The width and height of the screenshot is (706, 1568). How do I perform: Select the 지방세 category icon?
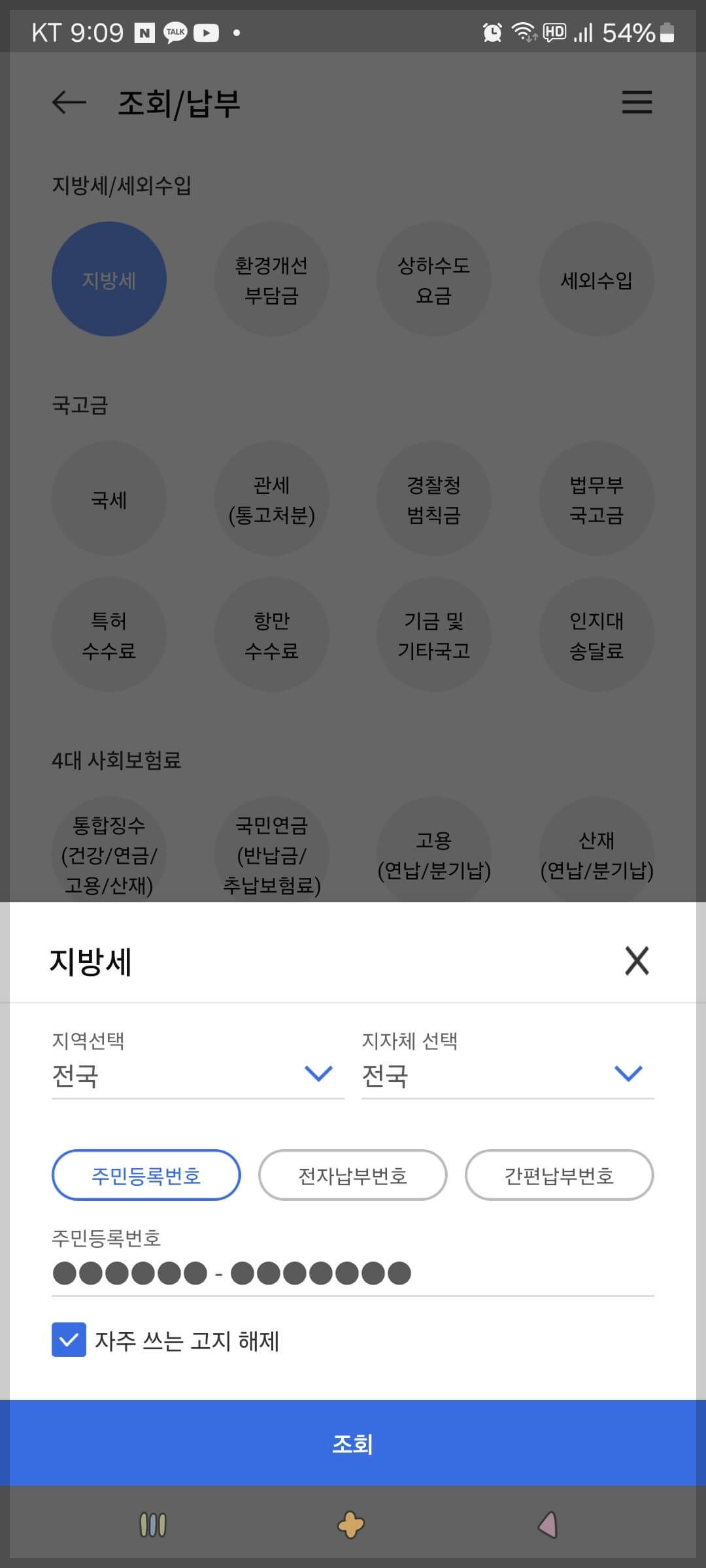pyautogui.click(x=109, y=278)
